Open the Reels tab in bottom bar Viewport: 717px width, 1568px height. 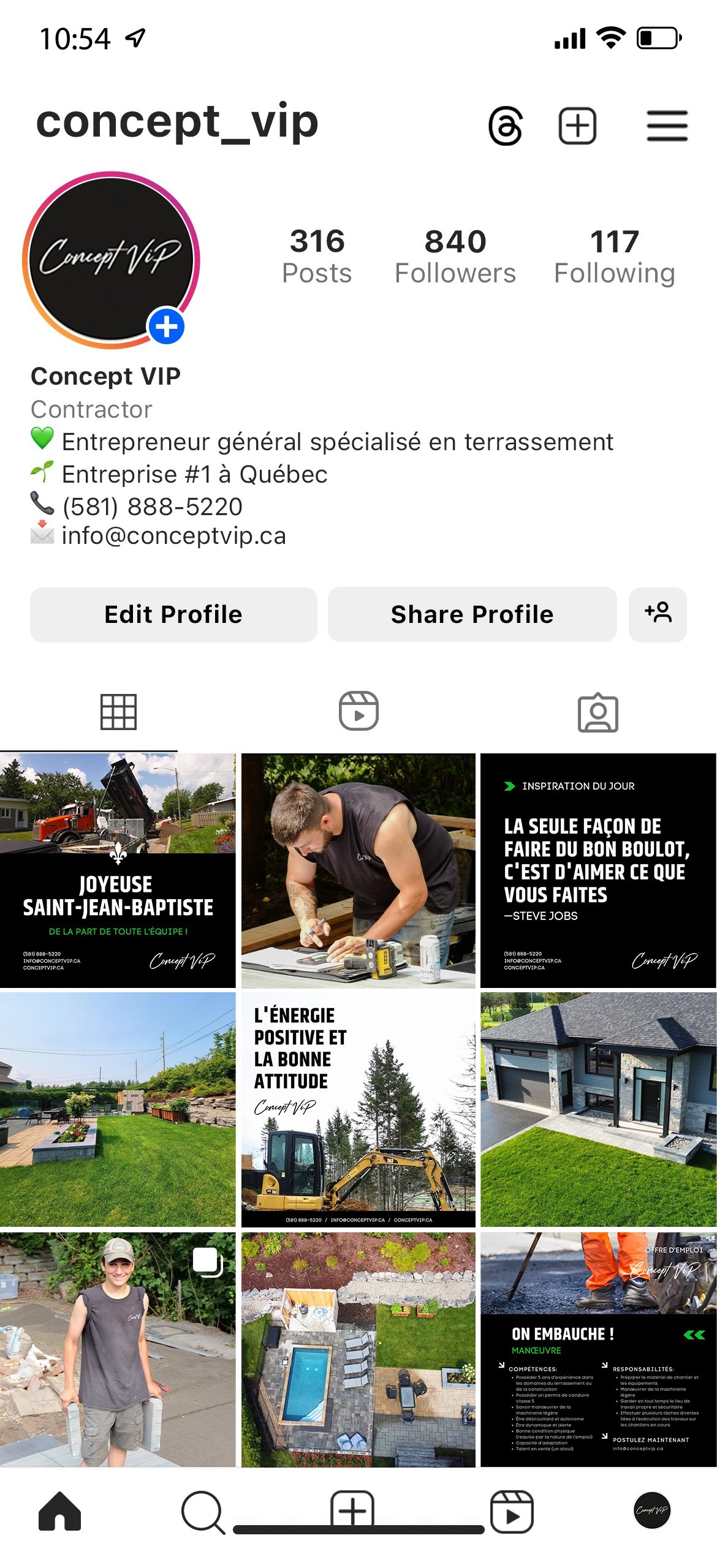pyautogui.click(x=512, y=1512)
